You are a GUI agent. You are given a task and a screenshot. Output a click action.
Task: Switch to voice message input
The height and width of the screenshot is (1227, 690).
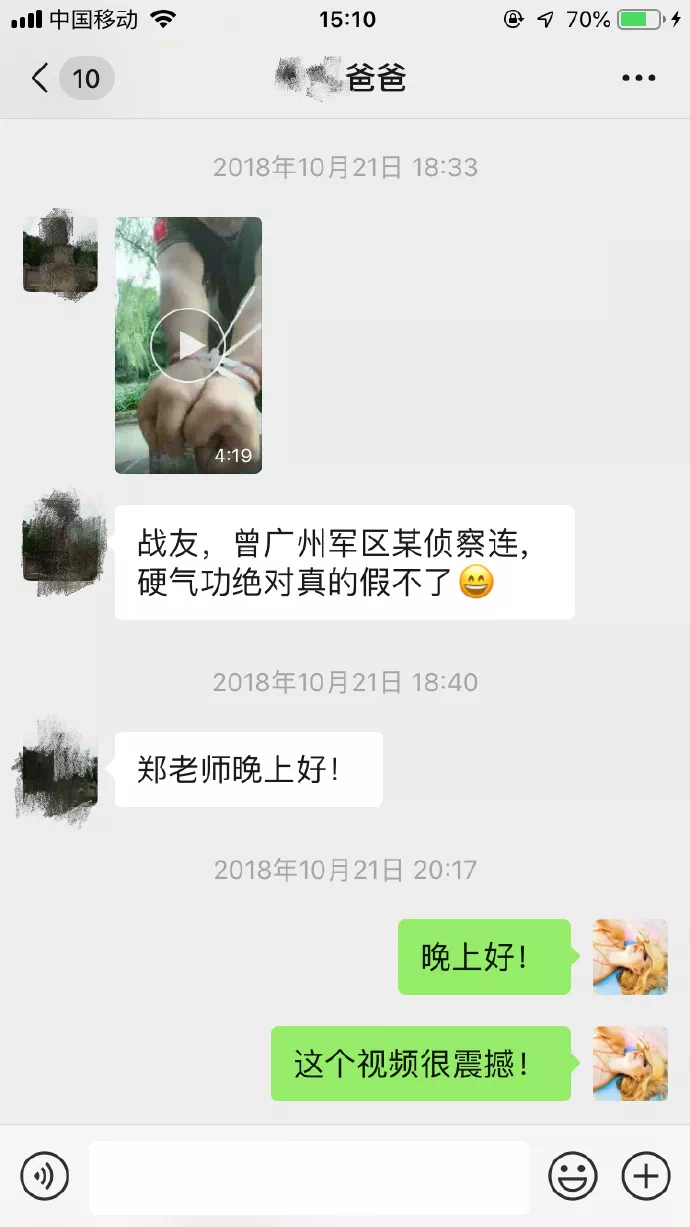pyautogui.click(x=45, y=1175)
